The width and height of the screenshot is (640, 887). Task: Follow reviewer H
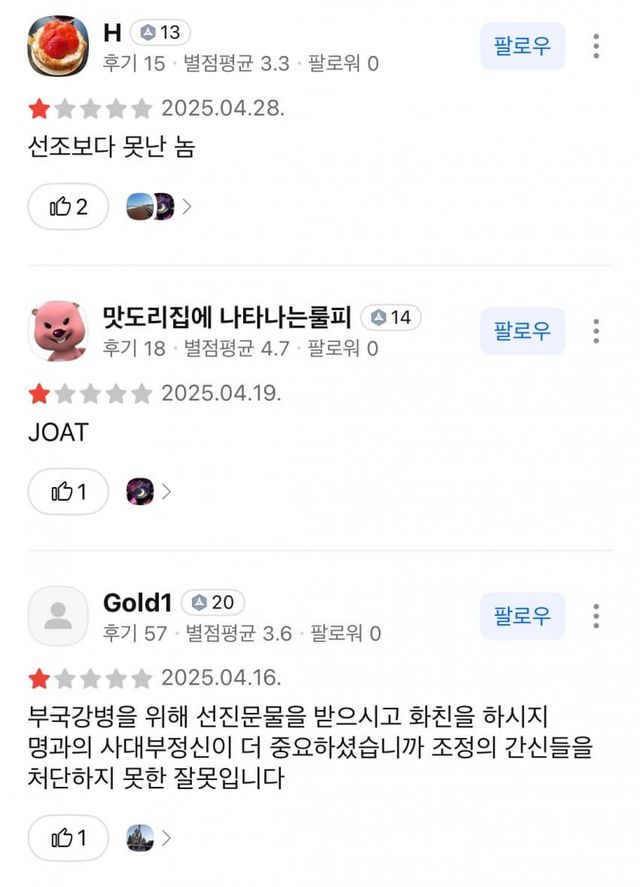522,46
